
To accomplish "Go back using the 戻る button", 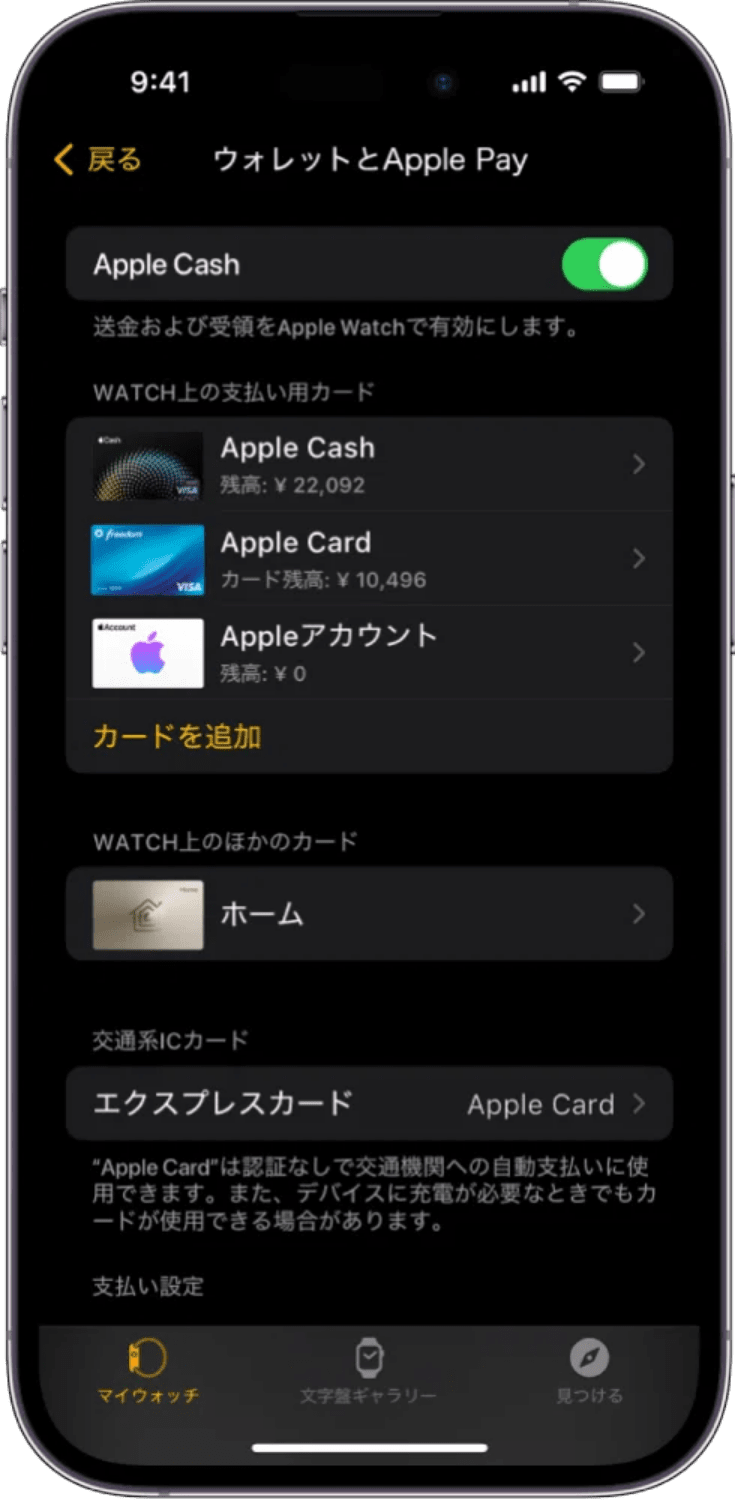I will [x=98, y=160].
